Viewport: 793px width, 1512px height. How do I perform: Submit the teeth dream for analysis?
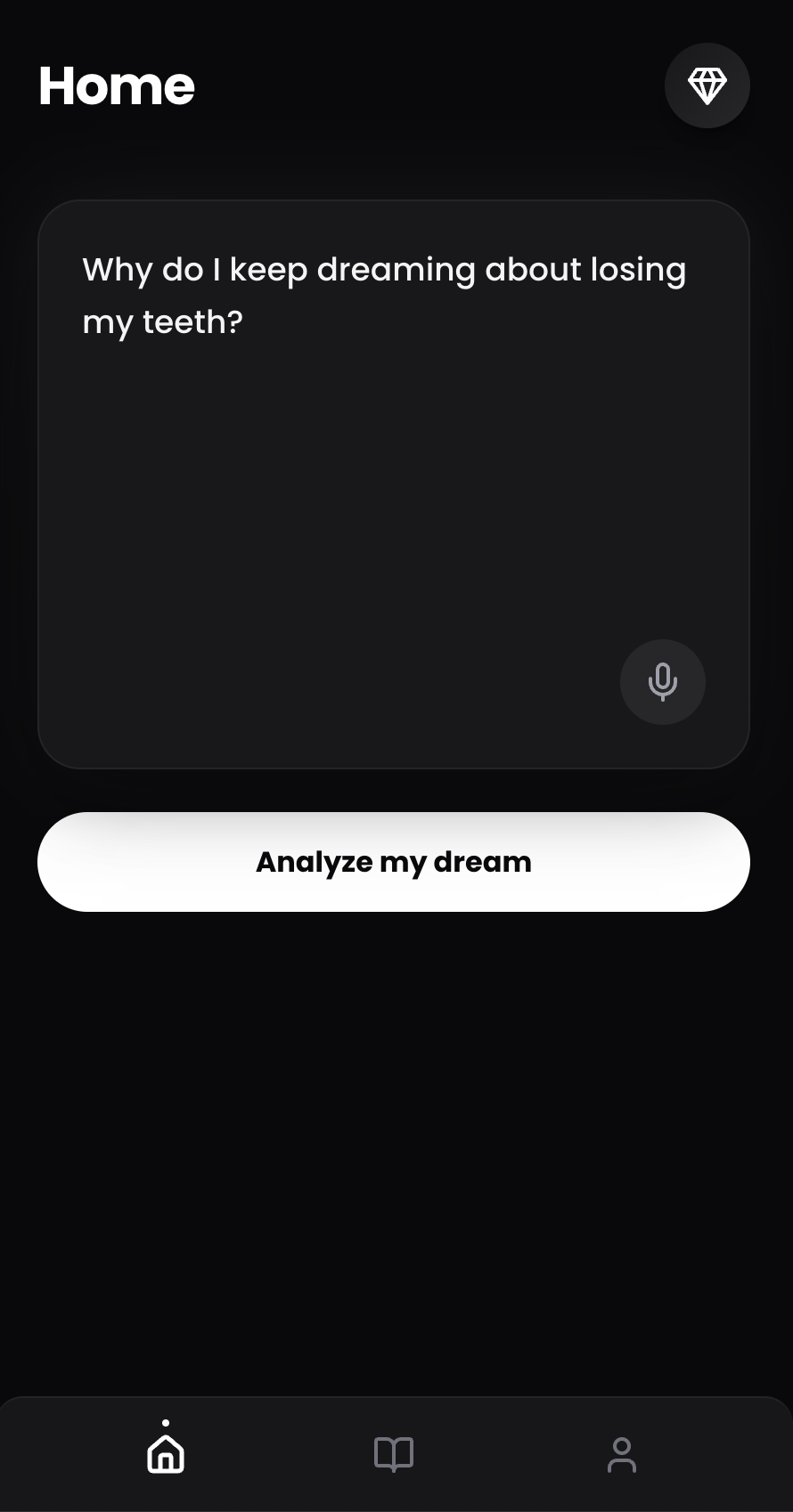pos(393,861)
